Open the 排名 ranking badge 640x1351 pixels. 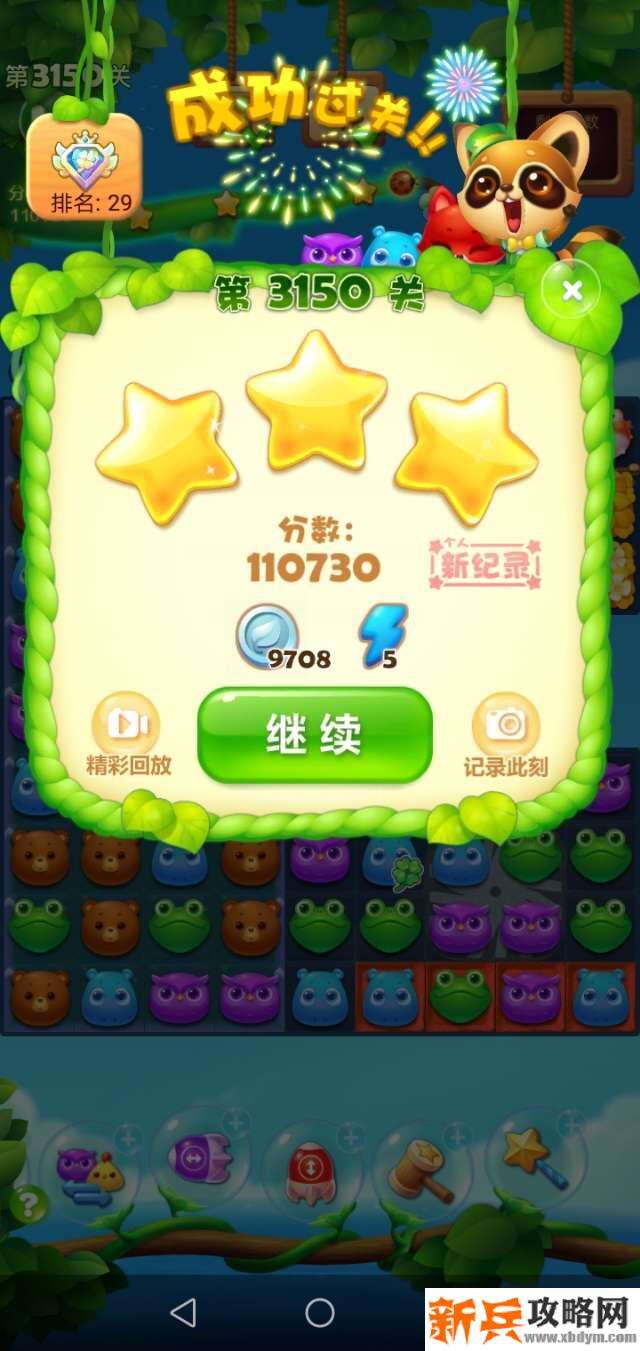[84, 167]
